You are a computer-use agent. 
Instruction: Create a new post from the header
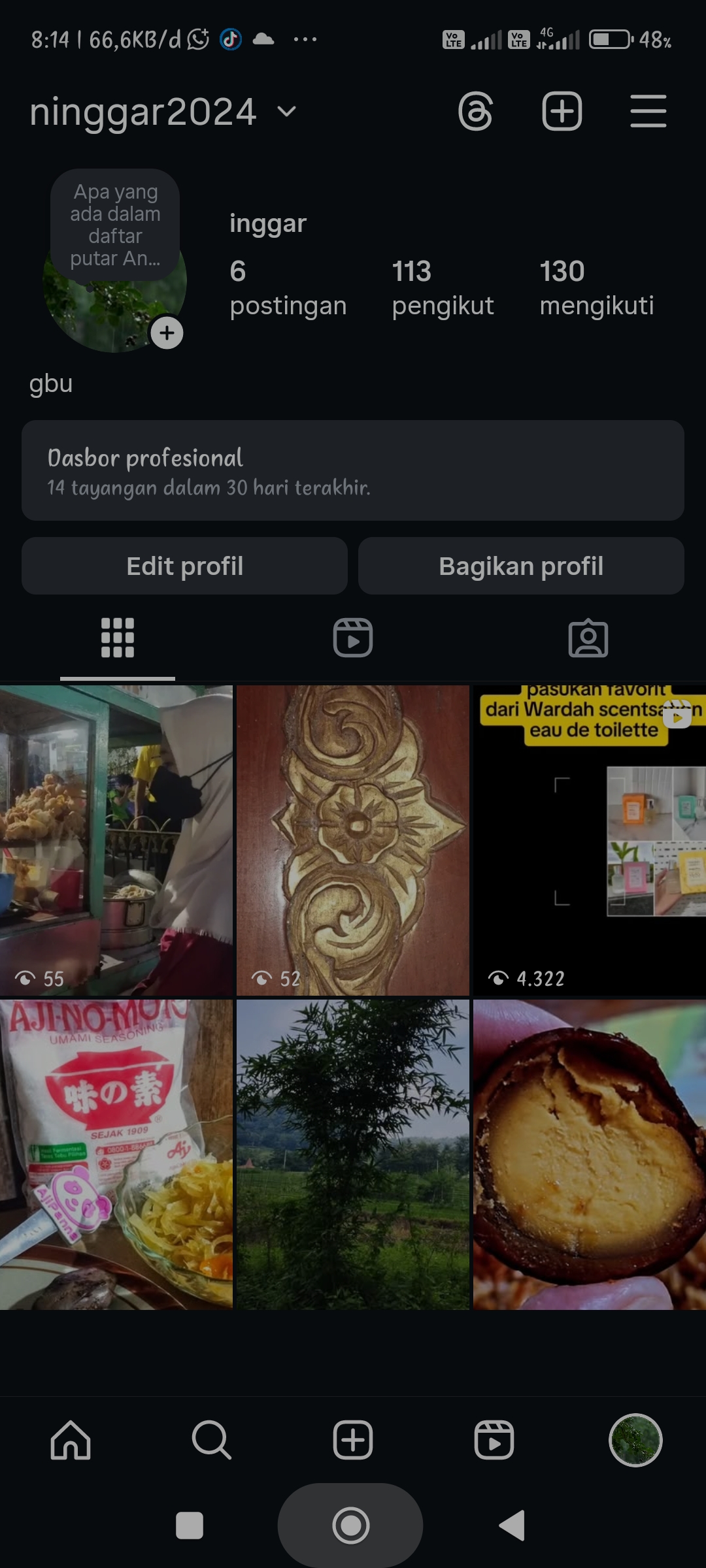[562, 112]
